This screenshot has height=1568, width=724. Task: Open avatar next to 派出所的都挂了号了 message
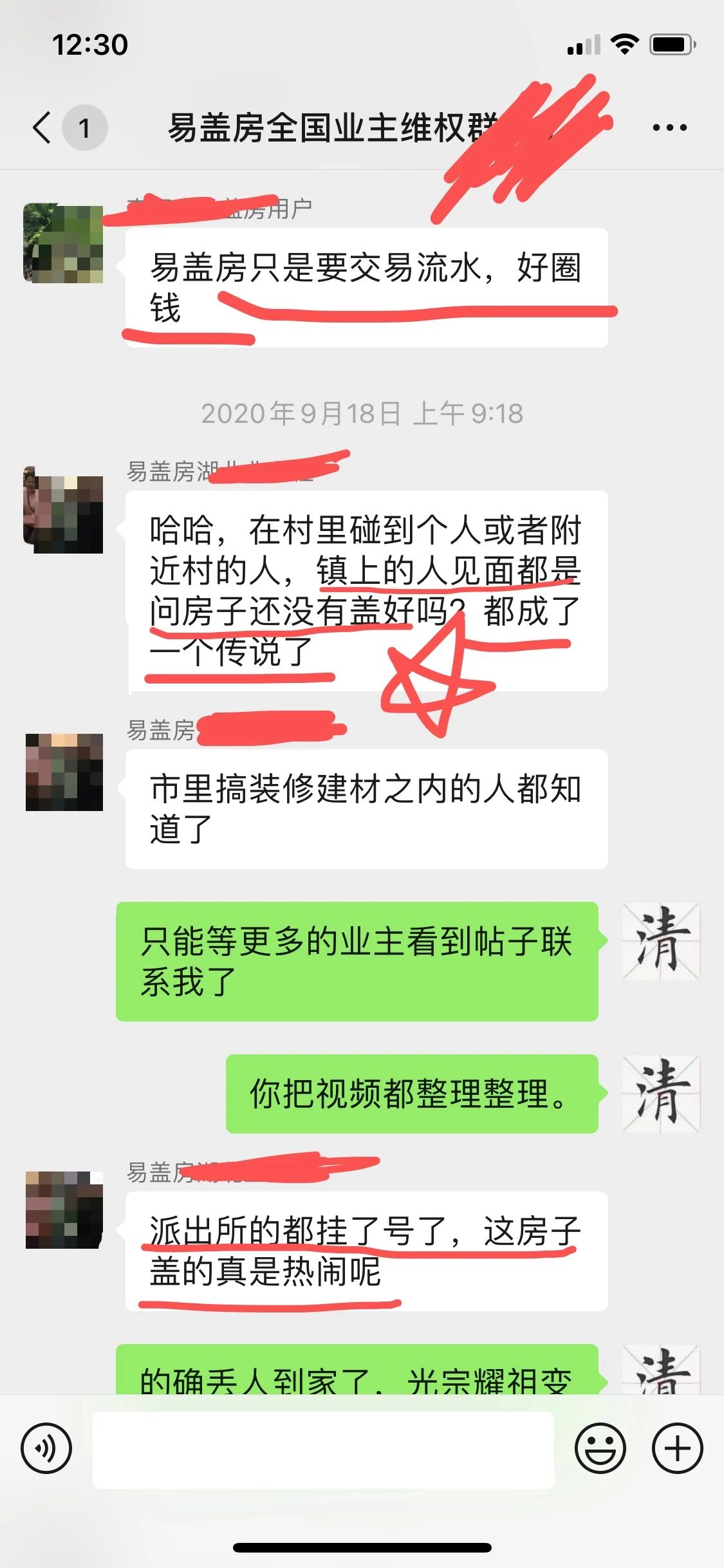click(x=64, y=1209)
